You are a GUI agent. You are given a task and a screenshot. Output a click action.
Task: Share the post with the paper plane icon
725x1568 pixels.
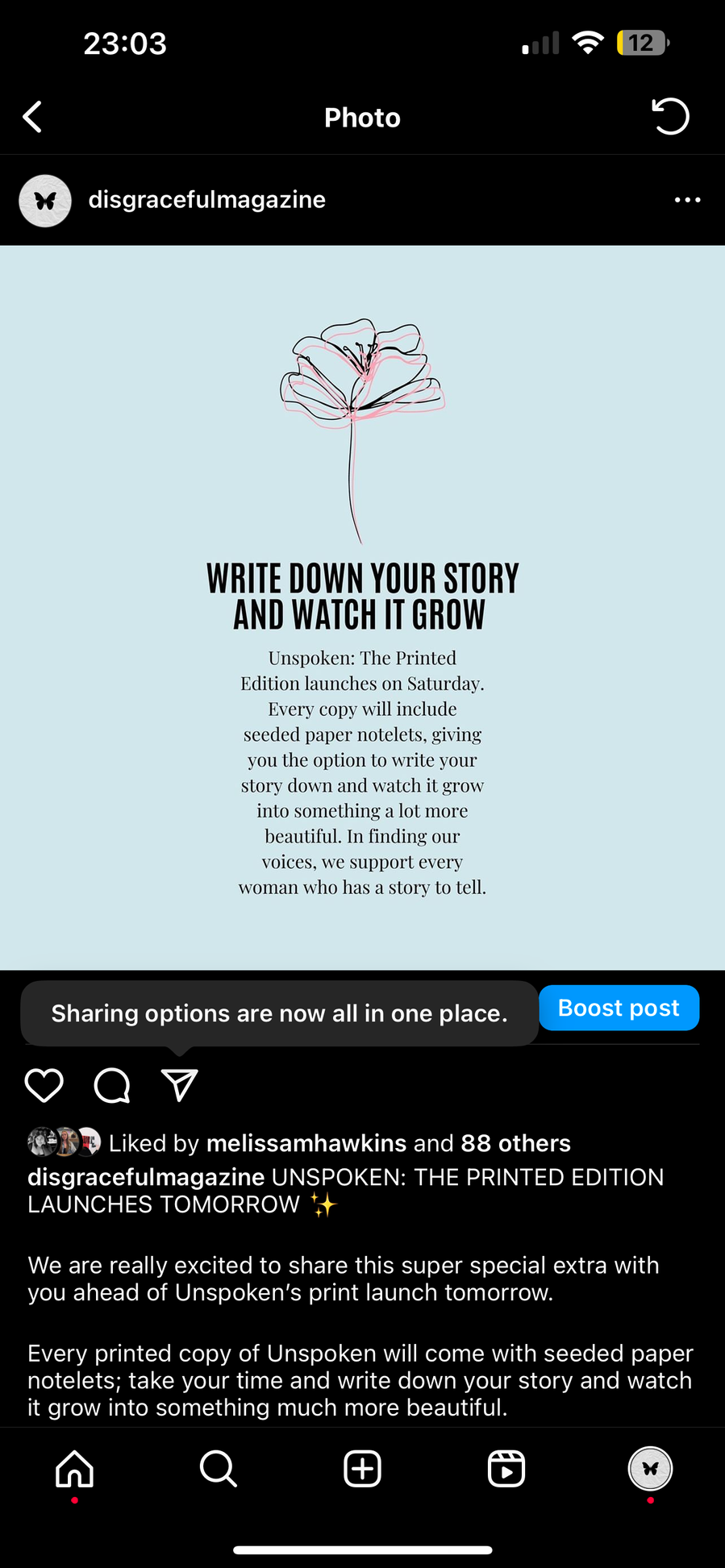(179, 1085)
